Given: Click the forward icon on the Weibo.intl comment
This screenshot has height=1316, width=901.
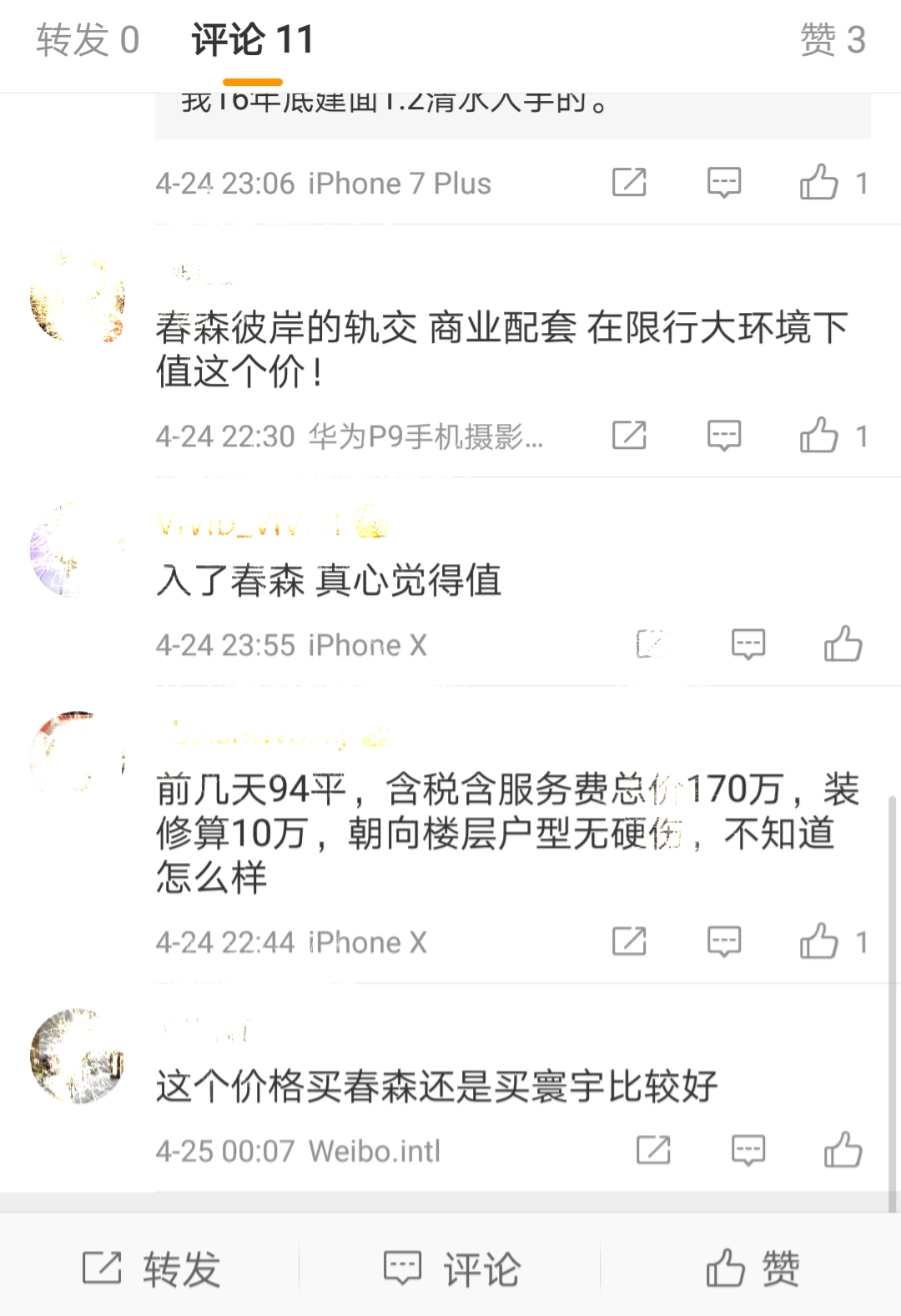Looking at the screenshot, I should click(x=655, y=1149).
